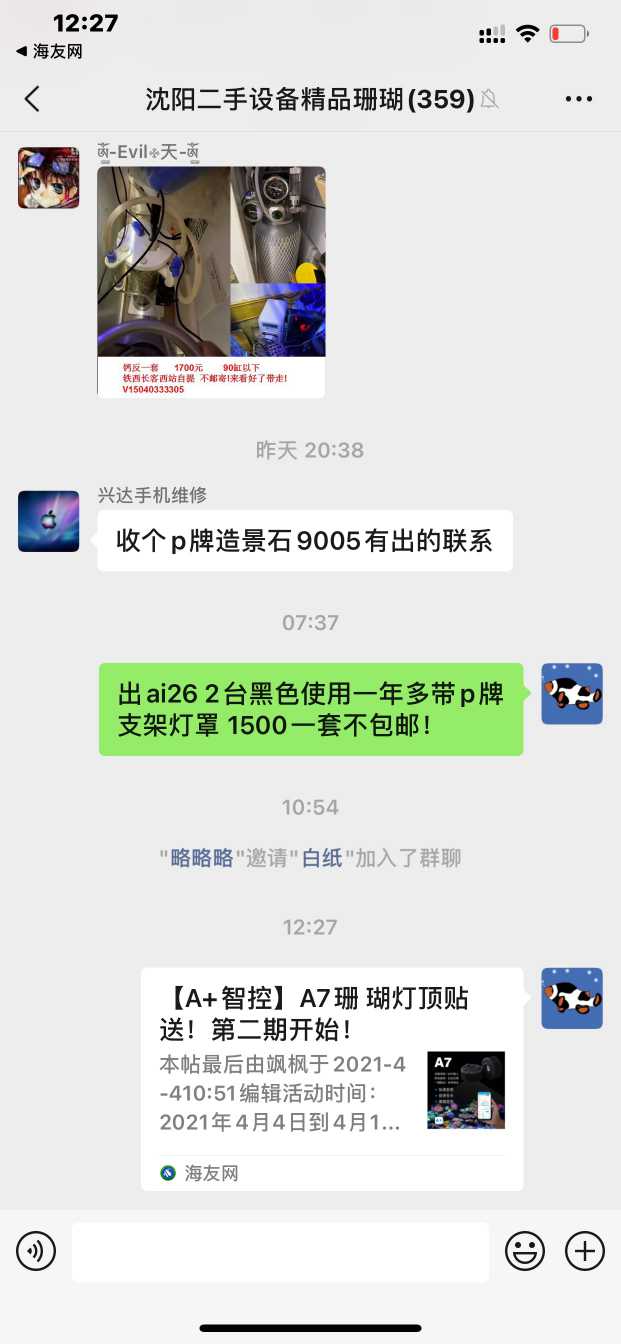Tap my avatar beside the ai26 message
Viewport: 621px width, 1344px height.
click(x=572, y=693)
